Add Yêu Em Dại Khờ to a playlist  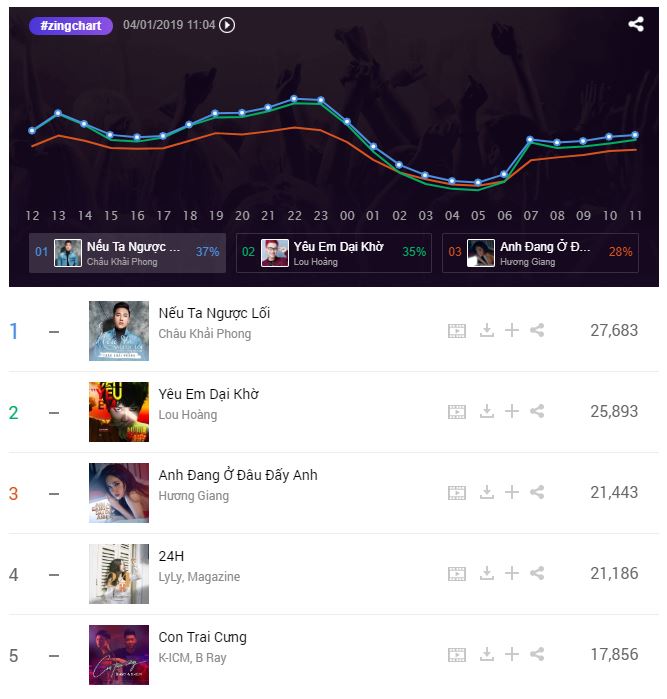point(512,411)
